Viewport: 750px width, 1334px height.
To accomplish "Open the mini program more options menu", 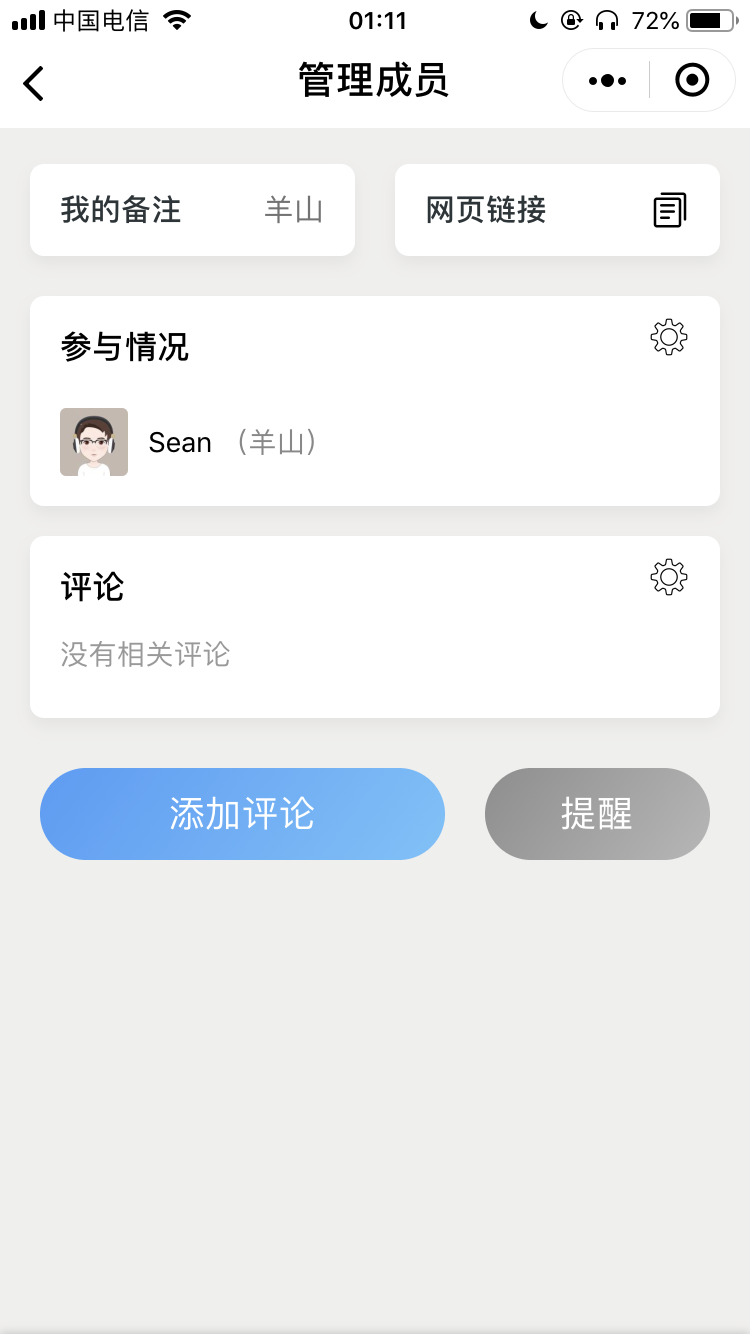I will tap(607, 80).
